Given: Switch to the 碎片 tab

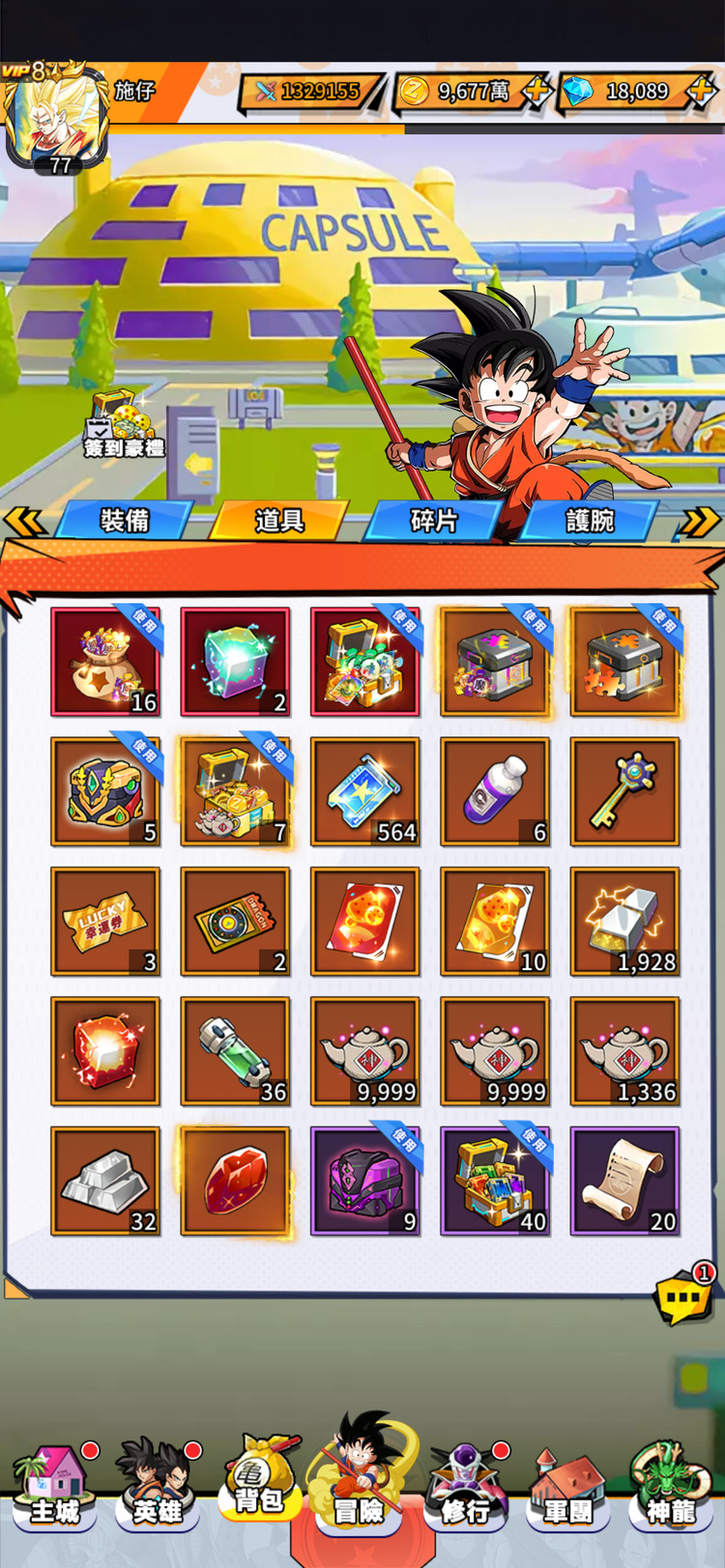Looking at the screenshot, I should [433, 520].
